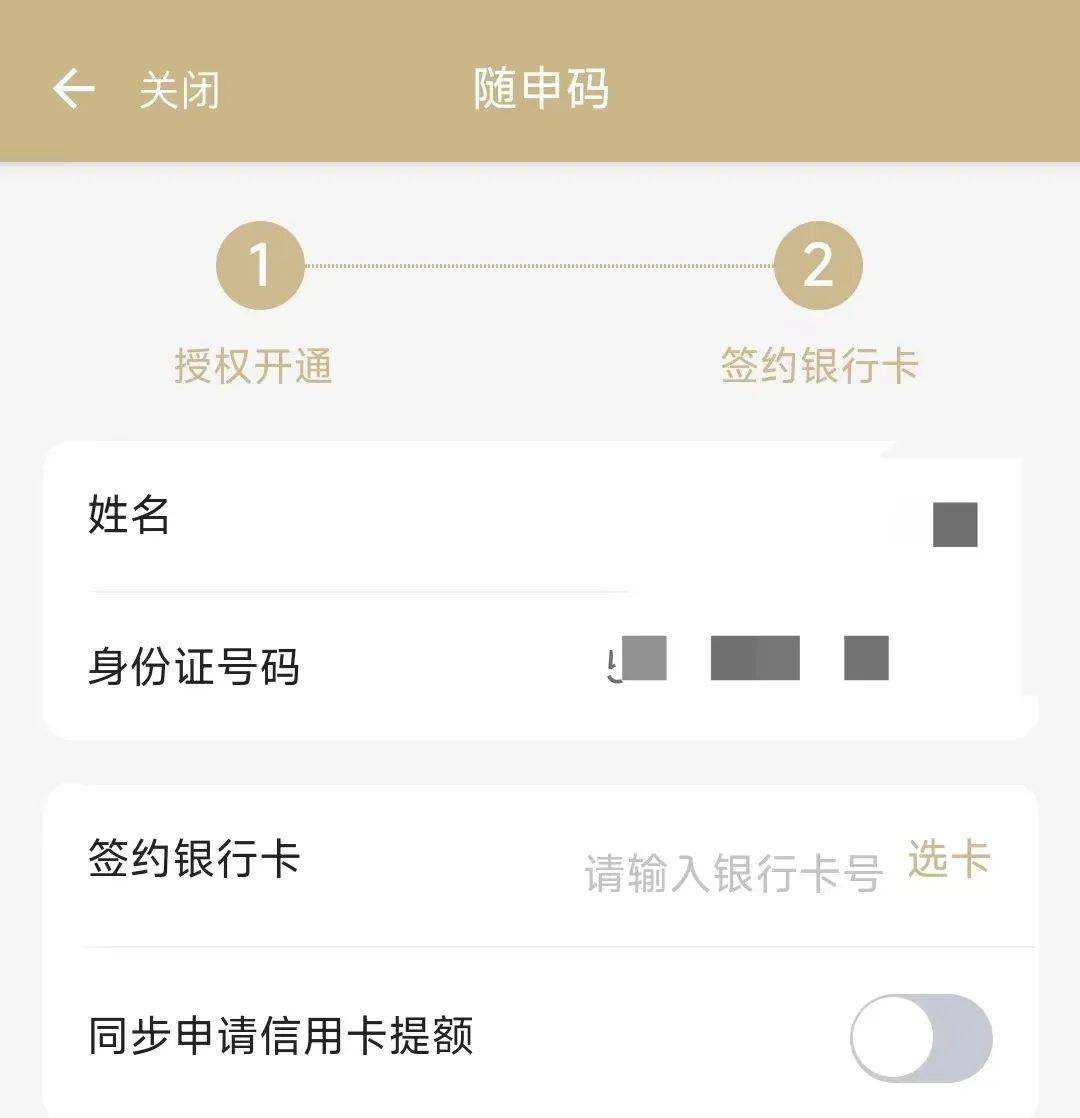This screenshot has width=1080, height=1118.
Task: Tap the dotted progress line between steps
Action: pyautogui.click(x=540, y=266)
